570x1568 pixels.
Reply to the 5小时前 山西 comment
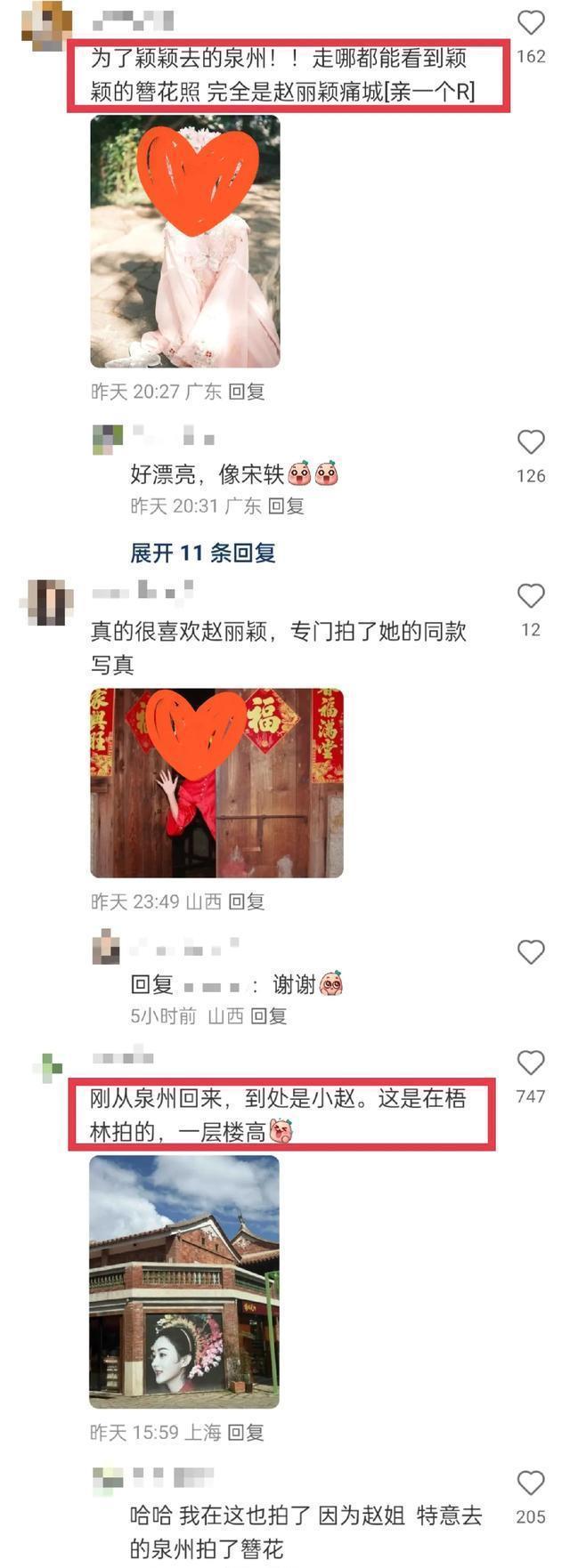[268, 1016]
